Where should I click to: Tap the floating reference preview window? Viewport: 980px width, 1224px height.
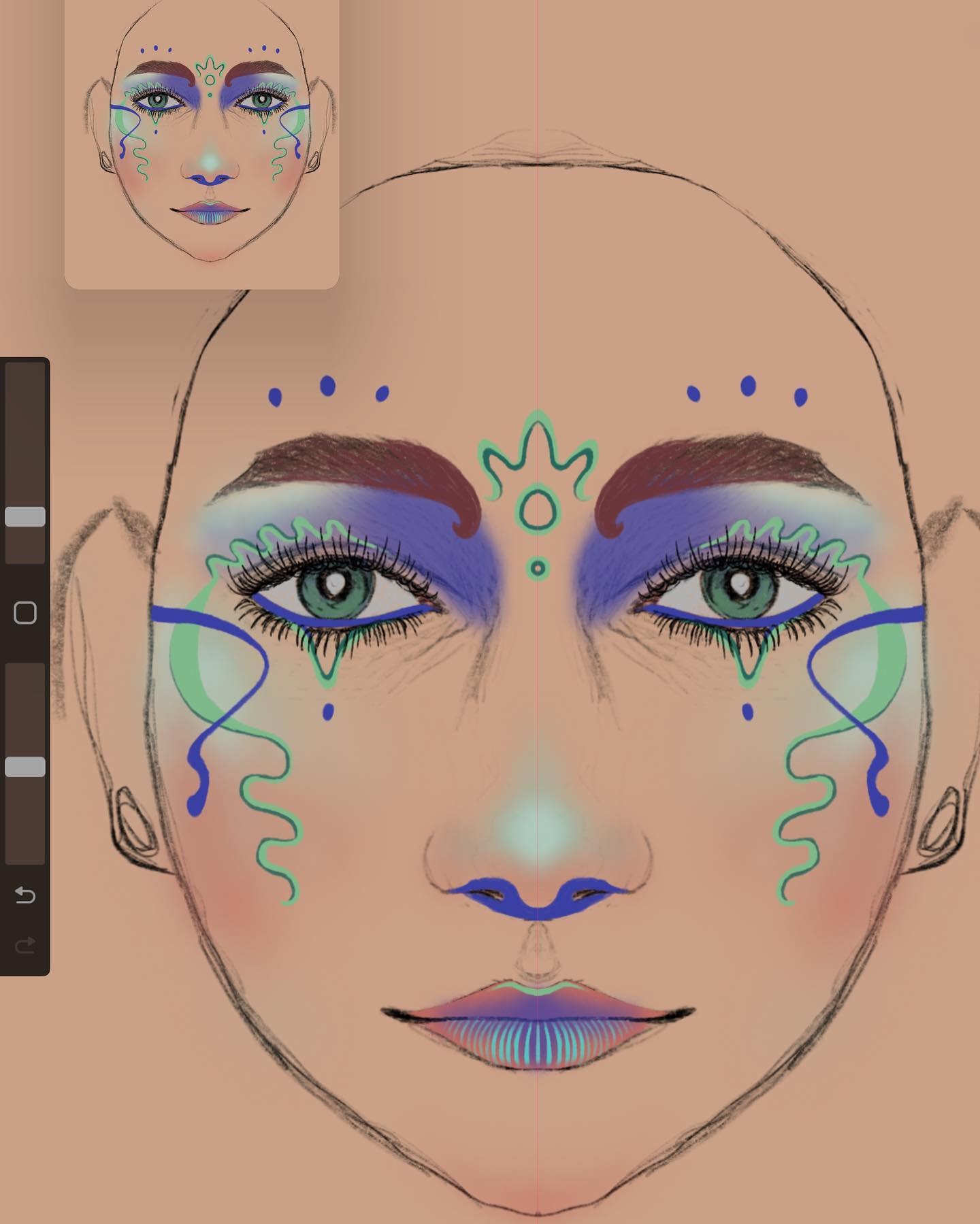click(x=201, y=143)
